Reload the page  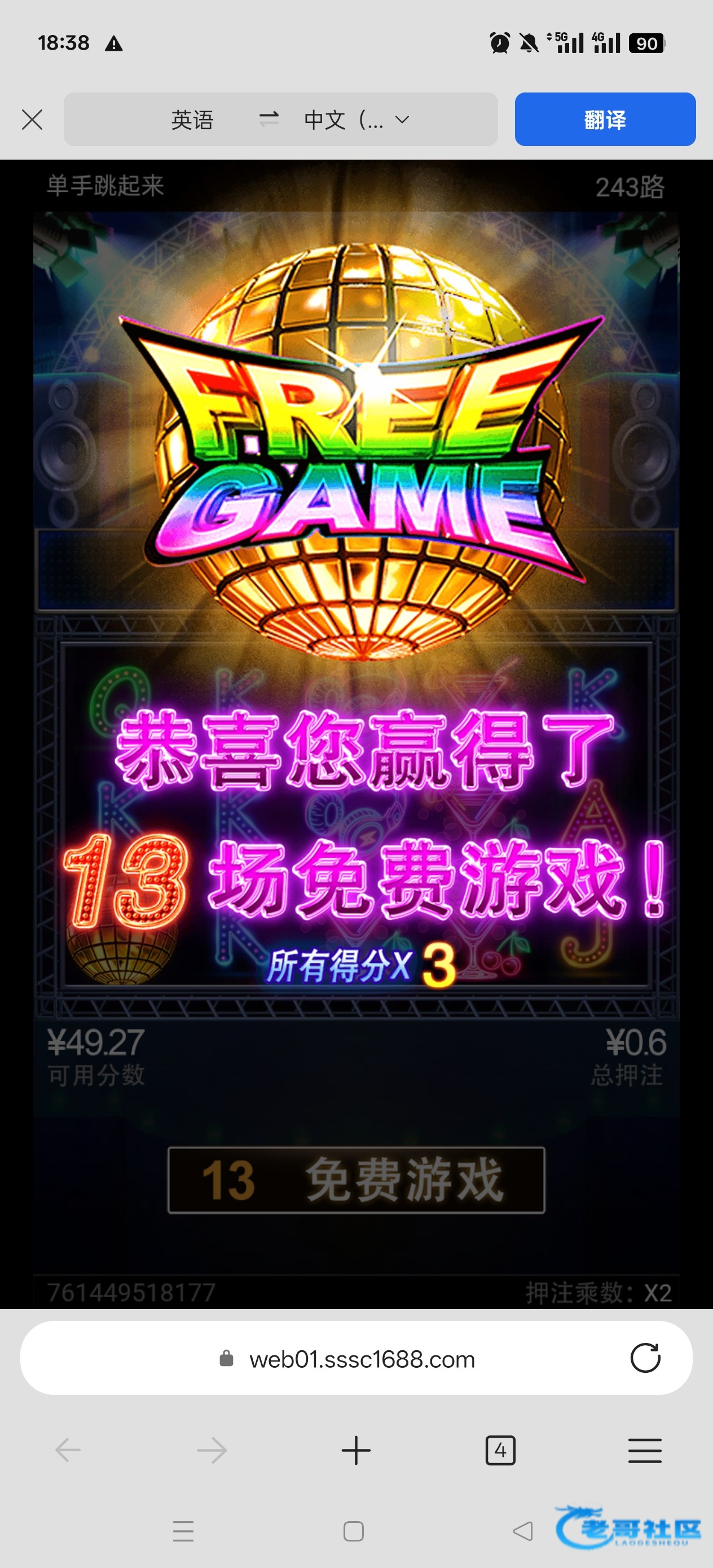(x=645, y=1358)
